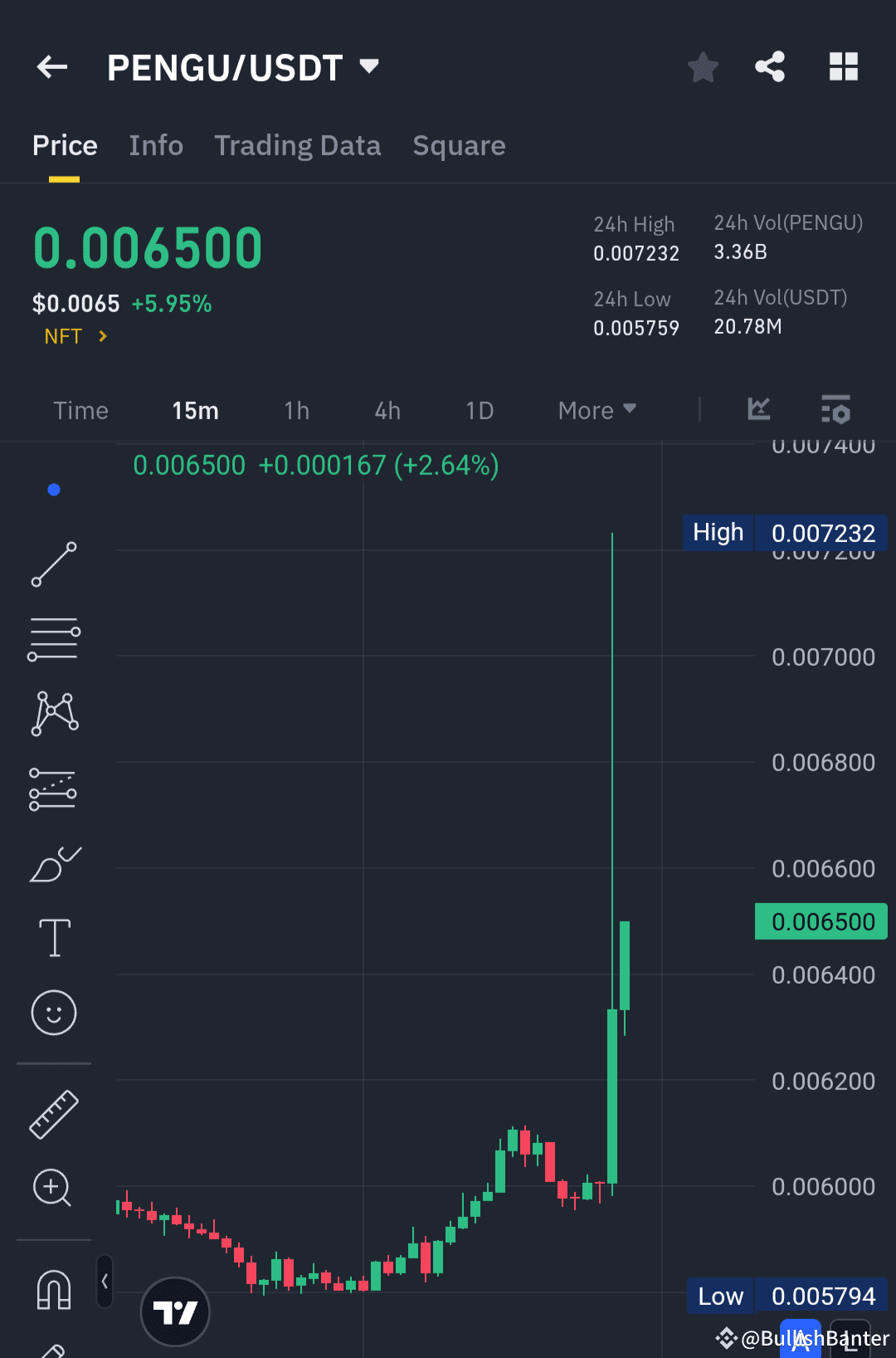Open the Square tab
896x1358 pixels.
(459, 145)
